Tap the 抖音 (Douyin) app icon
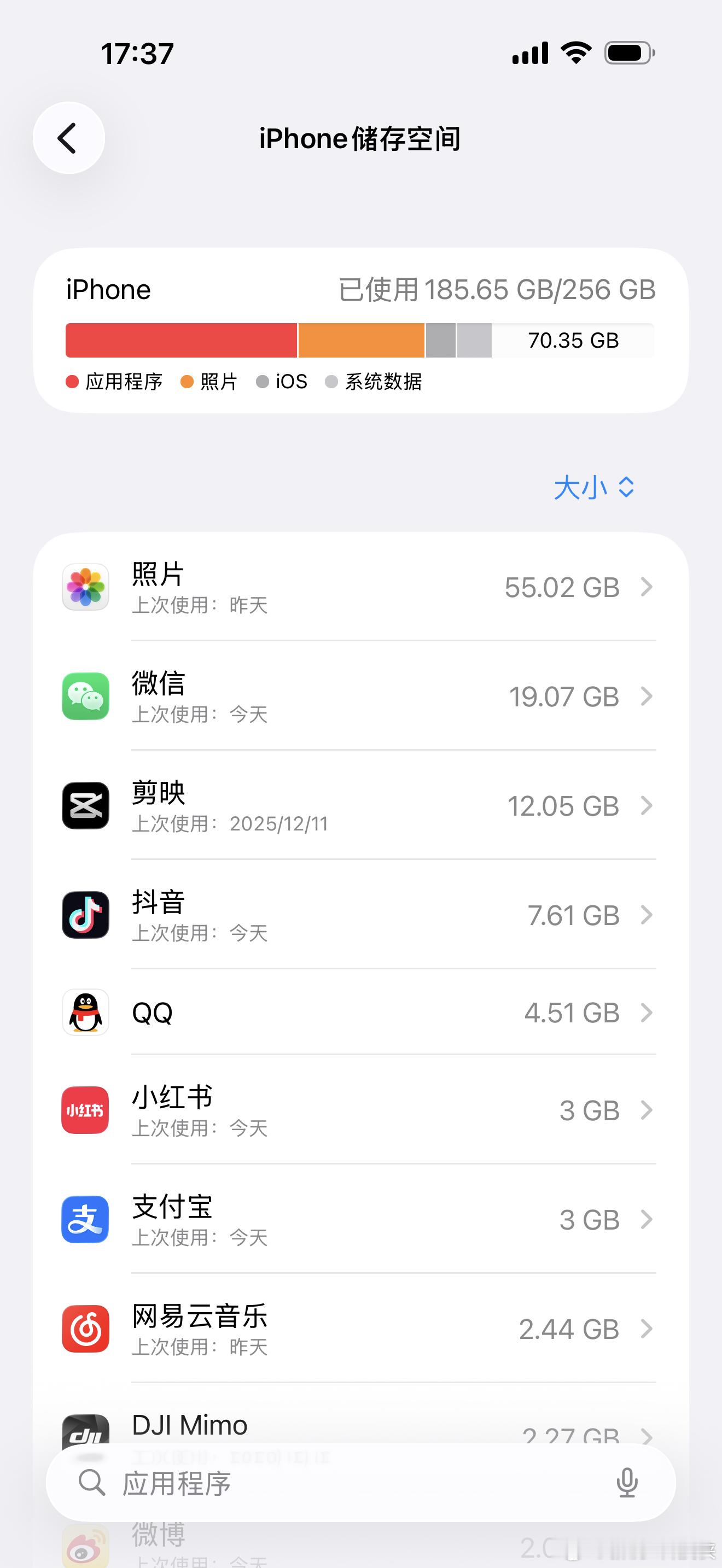Image resolution: width=722 pixels, height=1568 pixels. tap(85, 915)
